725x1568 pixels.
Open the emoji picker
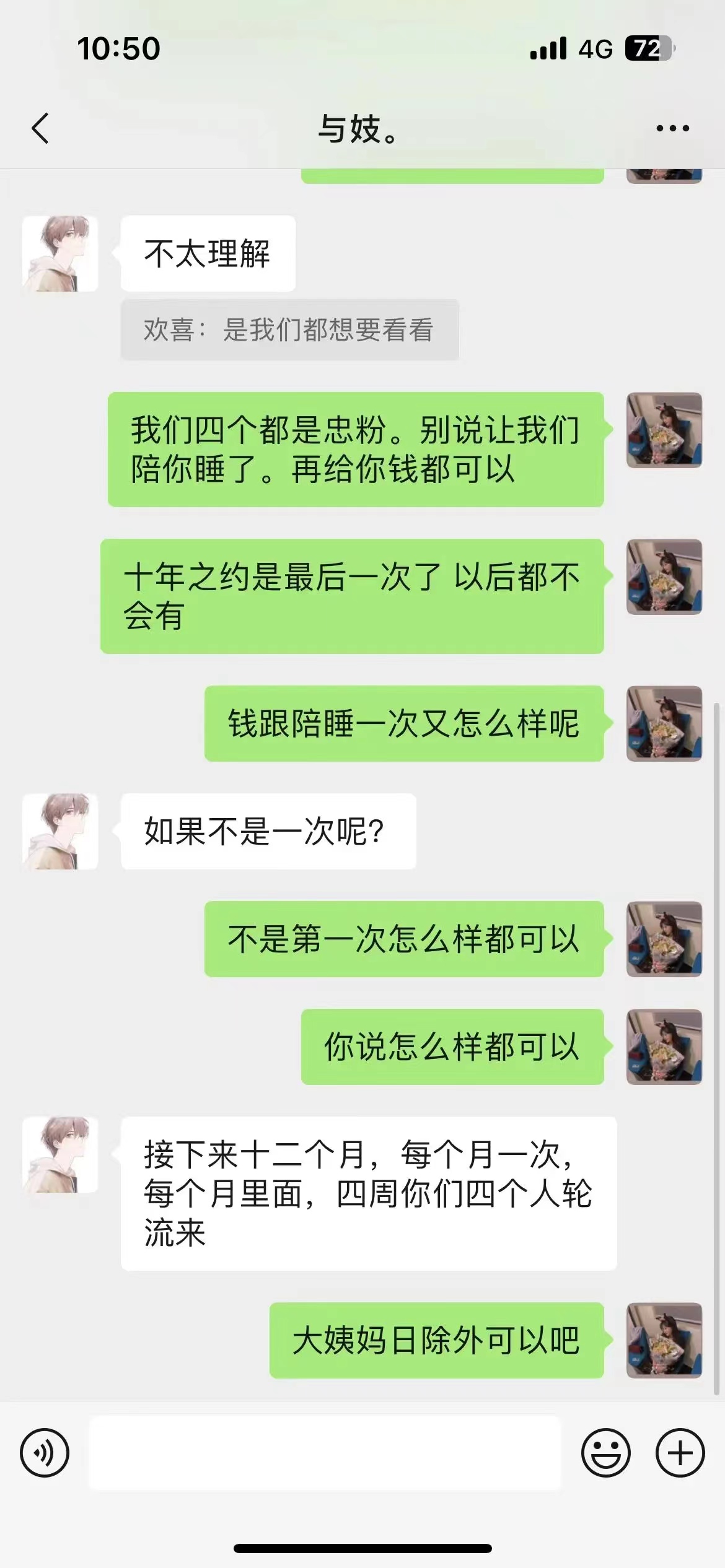point(605,1453)
